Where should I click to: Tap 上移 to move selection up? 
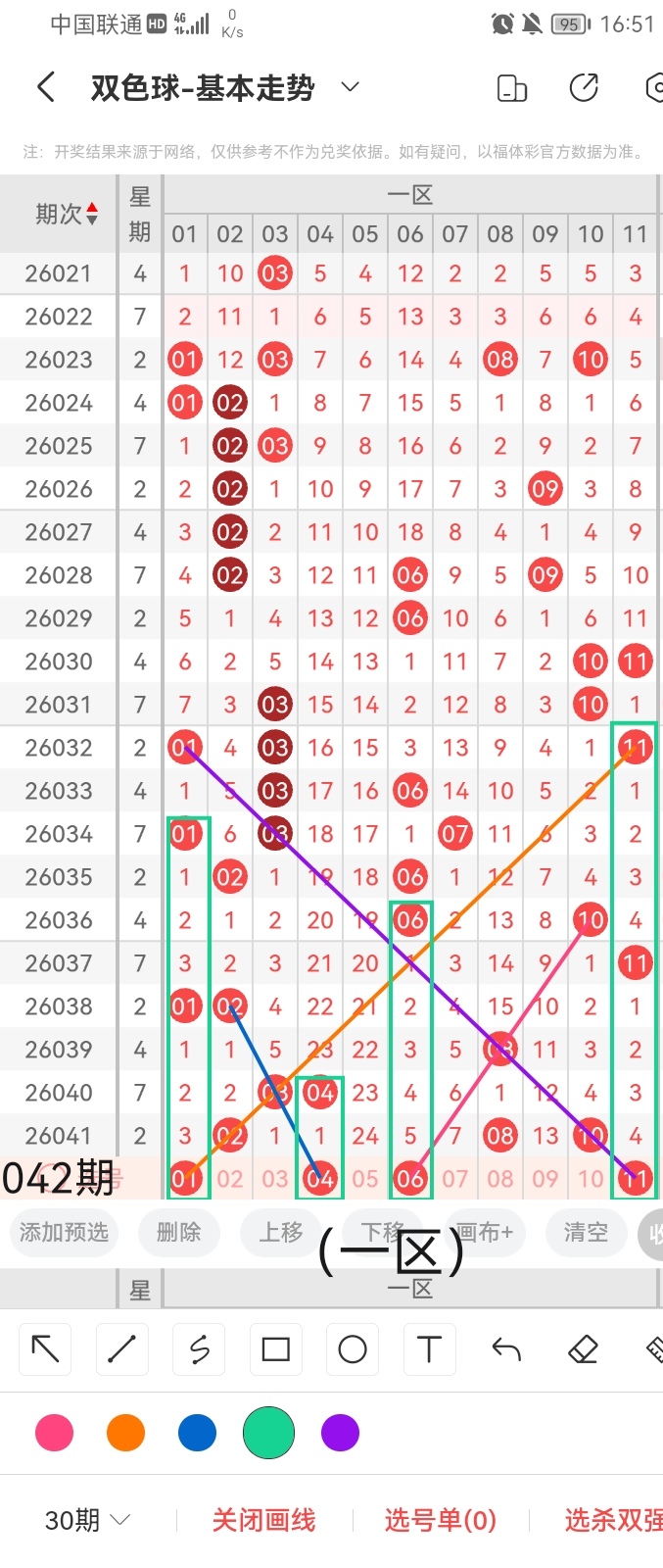click(281, 1232)
